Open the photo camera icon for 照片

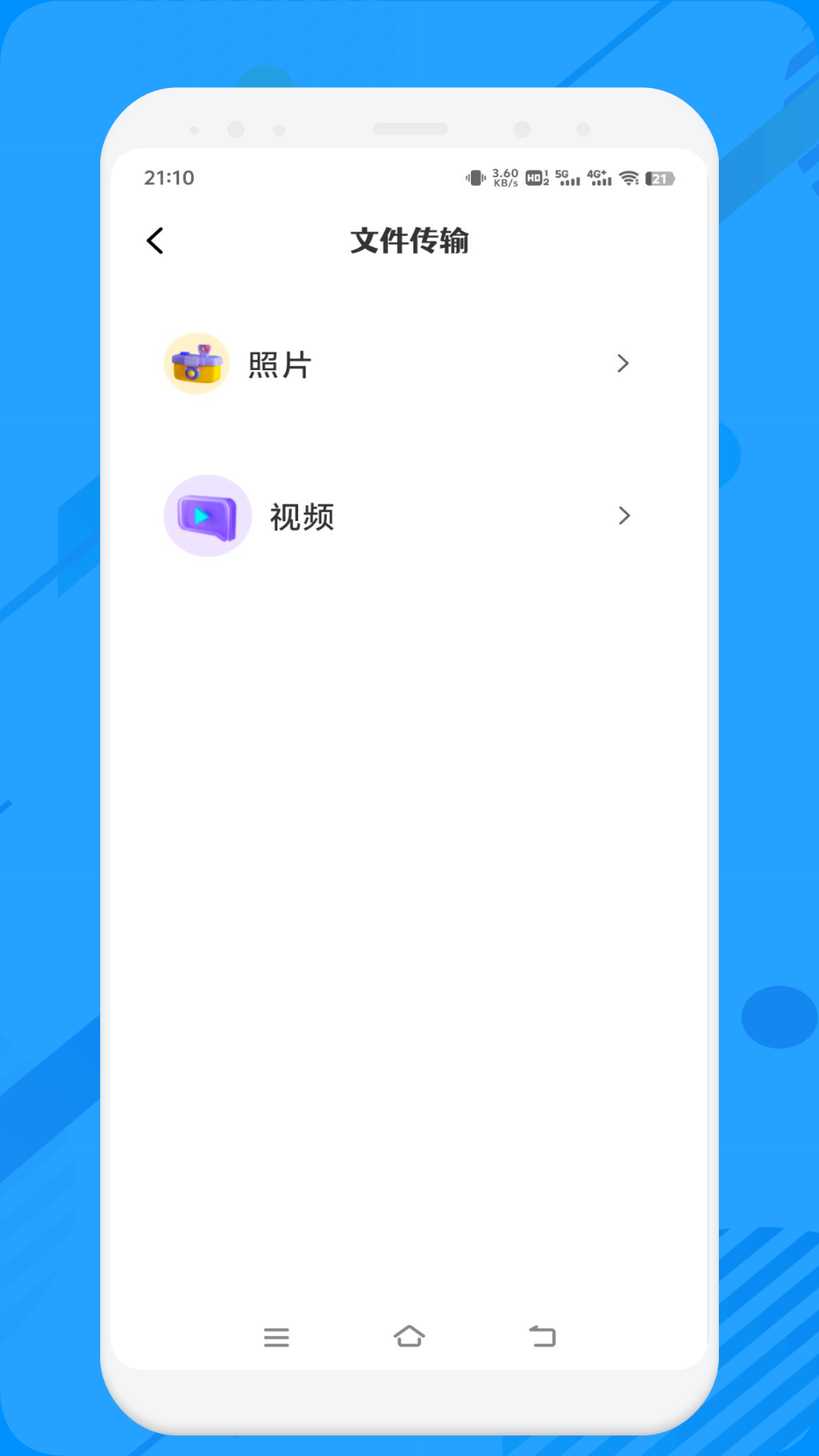tap(196, 364)
